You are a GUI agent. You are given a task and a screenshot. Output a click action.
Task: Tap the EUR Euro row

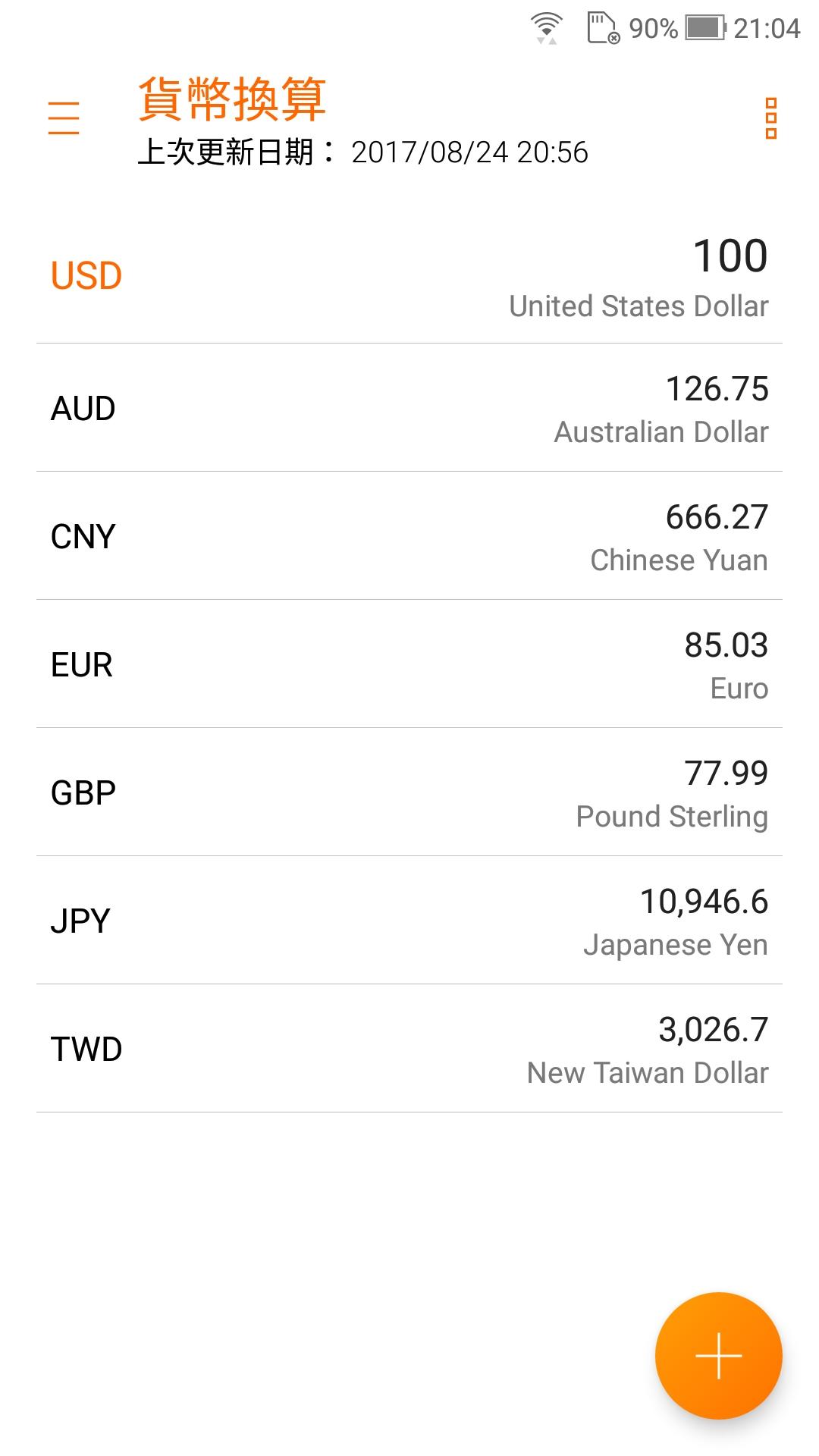click(409, 664)
